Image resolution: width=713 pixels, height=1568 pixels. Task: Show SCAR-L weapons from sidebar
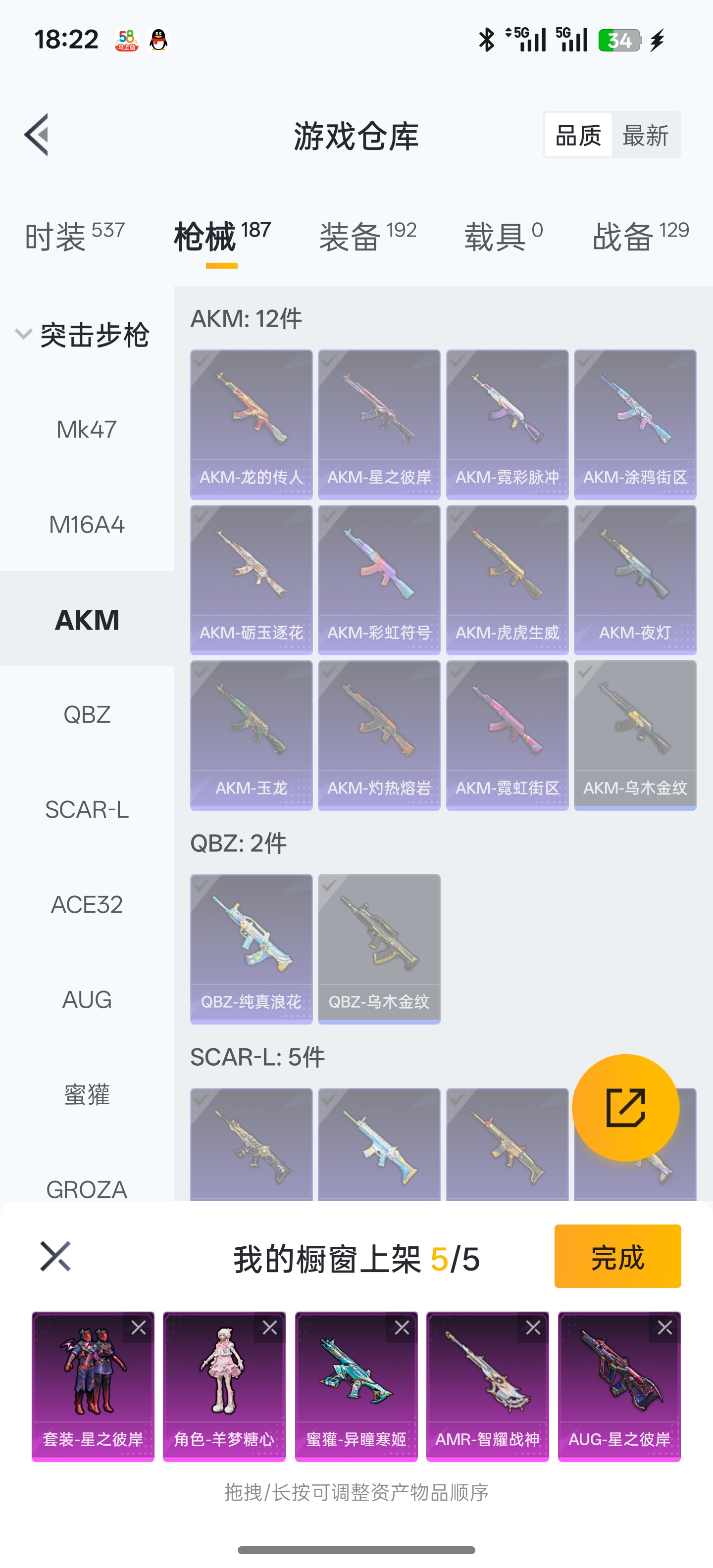pos(87,810)
